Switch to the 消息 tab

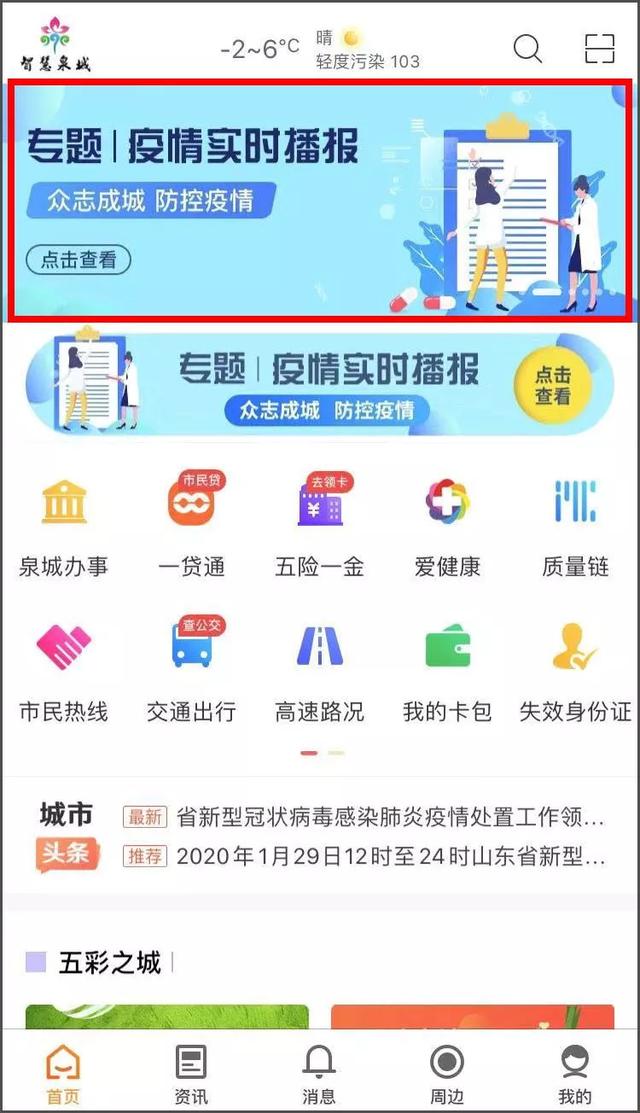319,1075
